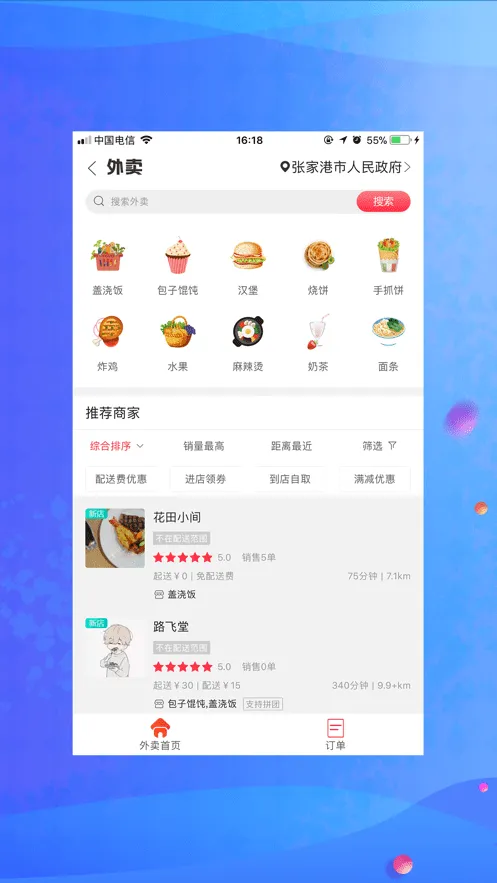Open the 筛选 filter options
The image size is (497, 883).
[x=379, y=446]
